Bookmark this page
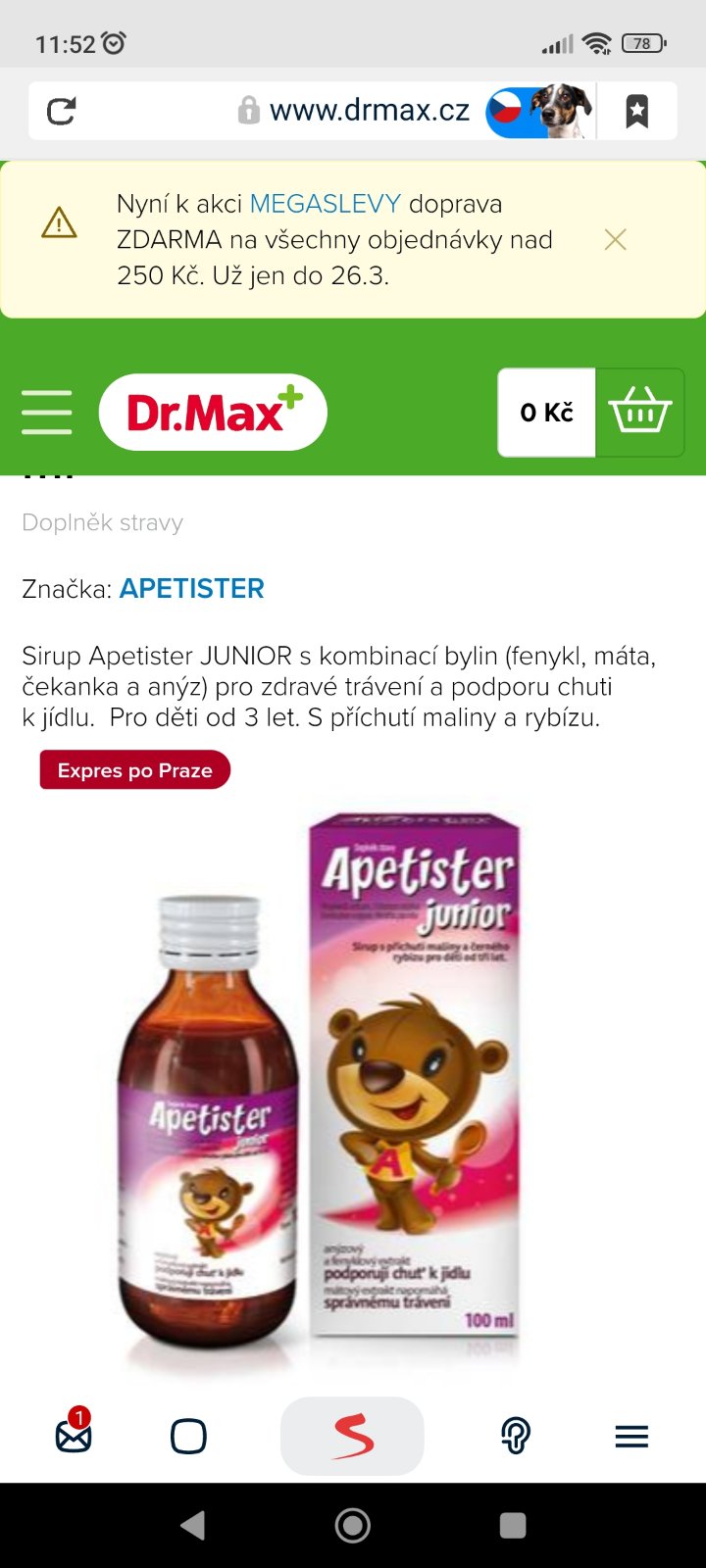Screen dimensions: 706x1568 tap(637, 112)
